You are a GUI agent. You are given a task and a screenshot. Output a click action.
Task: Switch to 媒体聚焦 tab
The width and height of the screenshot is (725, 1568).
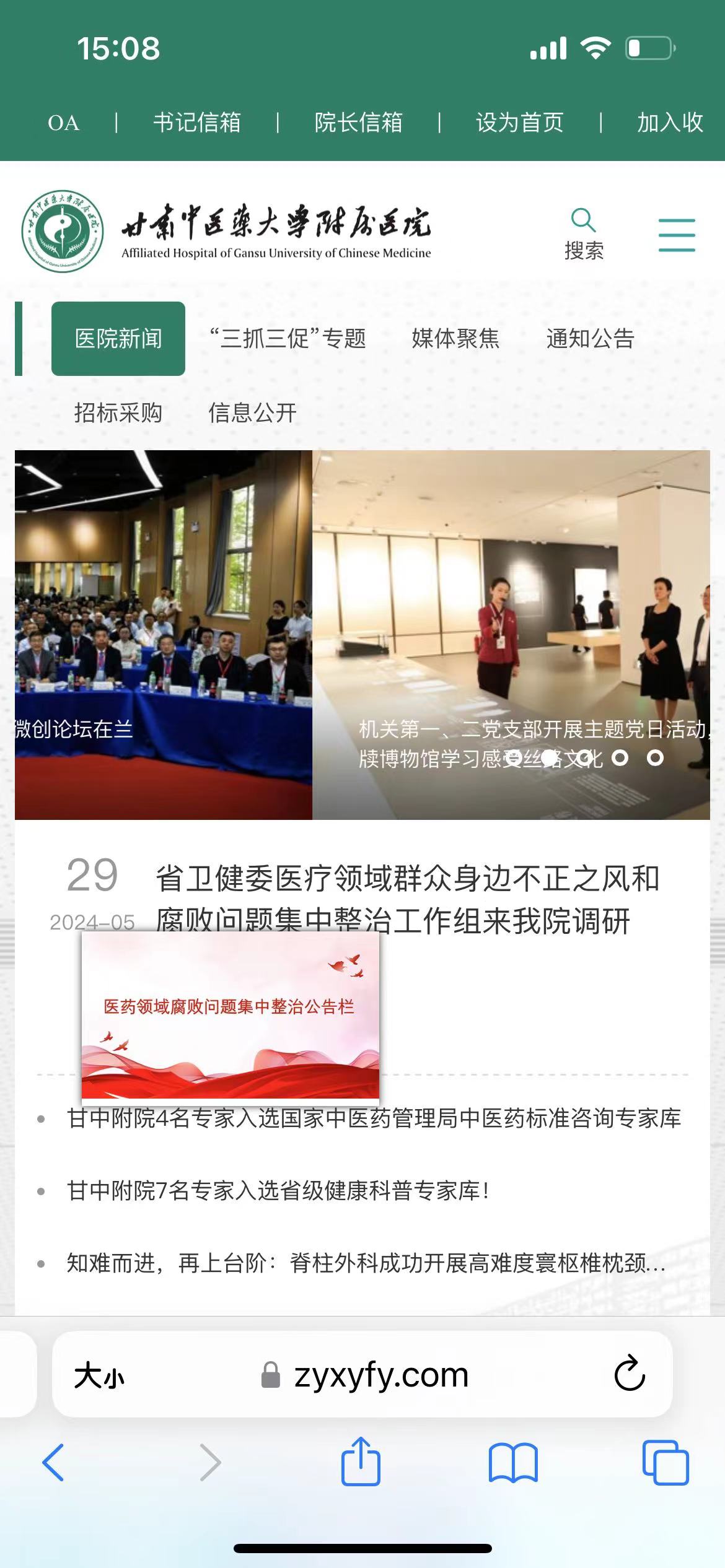[x=455, y=339]
